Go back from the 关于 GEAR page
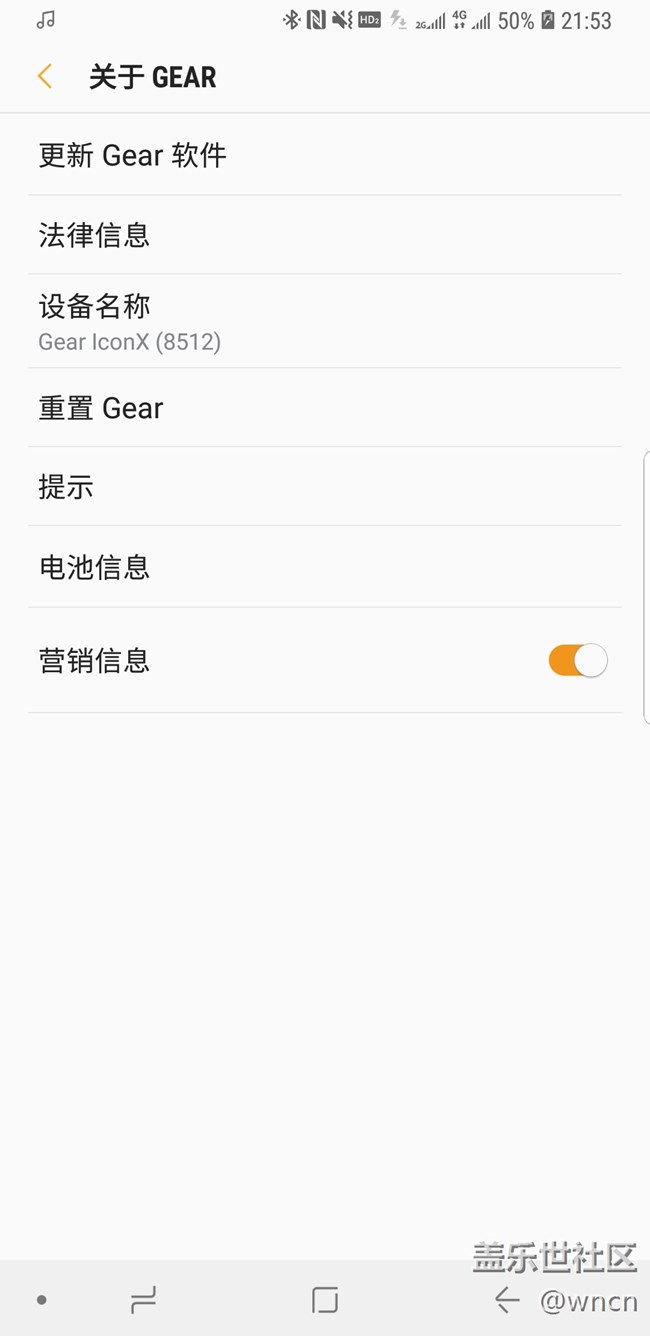 point(45,77)
